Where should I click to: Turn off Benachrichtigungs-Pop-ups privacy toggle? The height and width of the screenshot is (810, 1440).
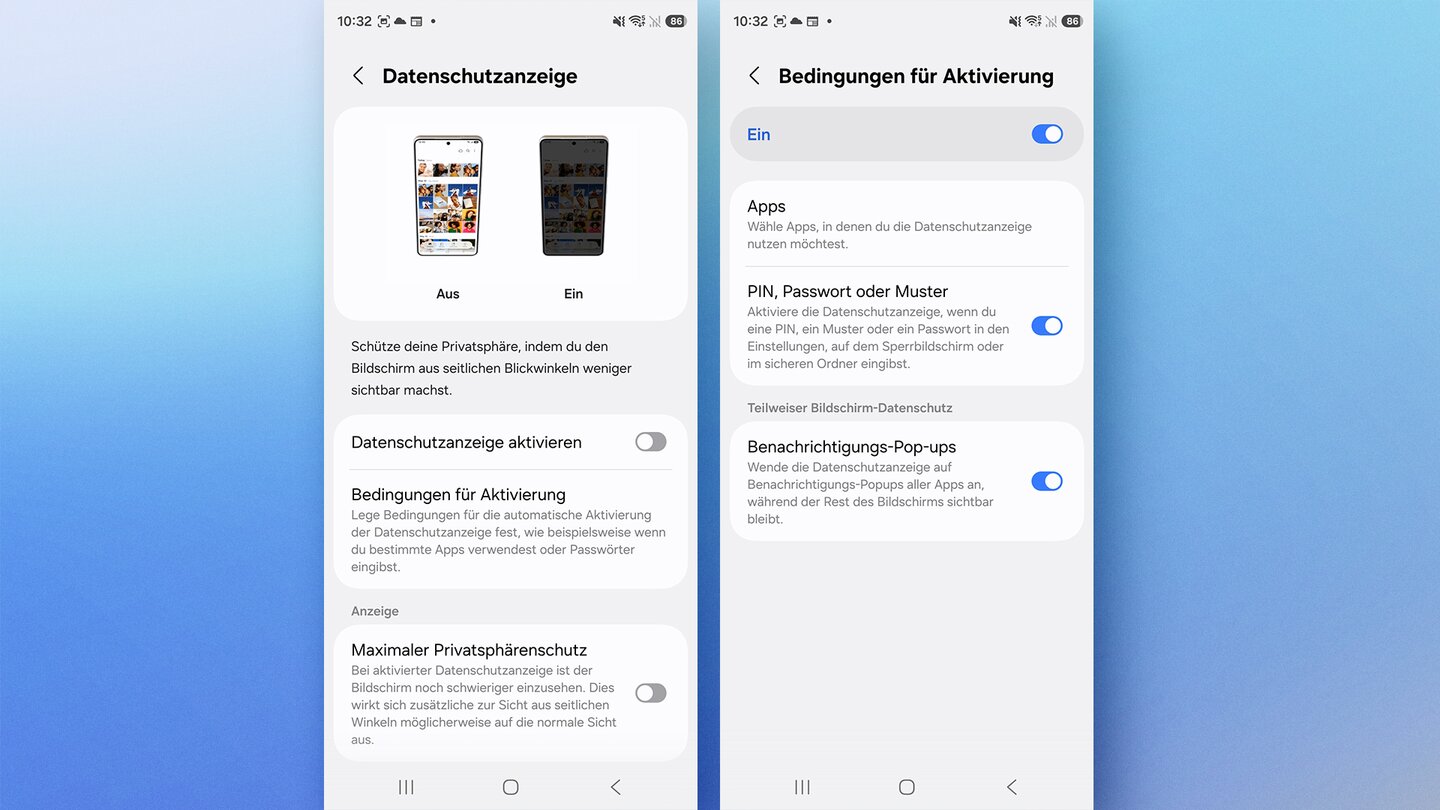(1046, 481)
